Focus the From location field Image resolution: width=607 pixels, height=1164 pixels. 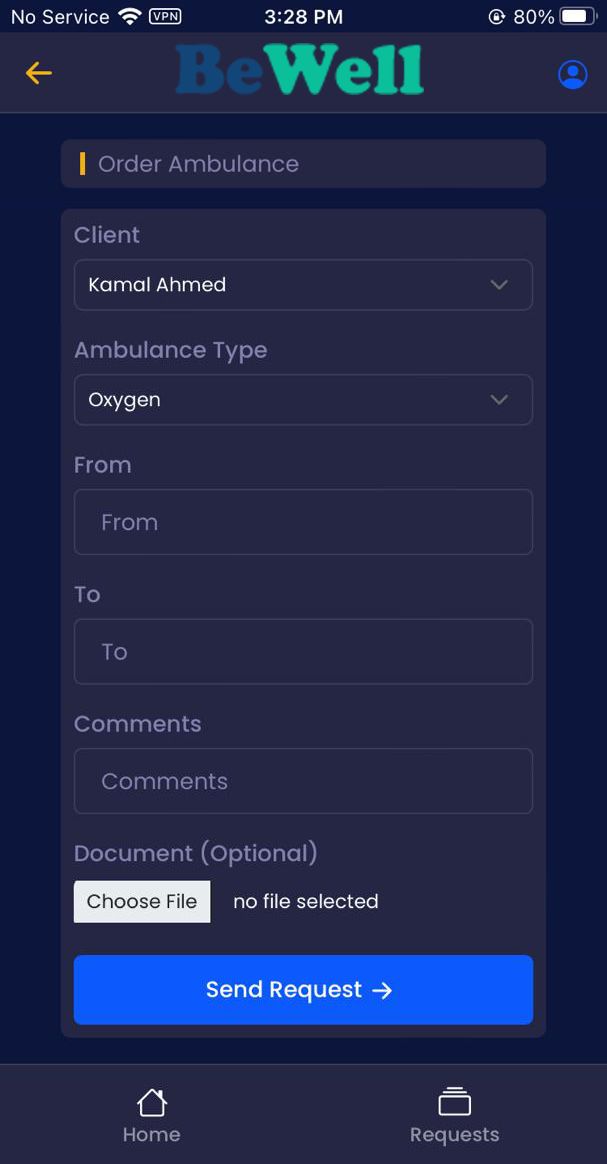point(302,522)
